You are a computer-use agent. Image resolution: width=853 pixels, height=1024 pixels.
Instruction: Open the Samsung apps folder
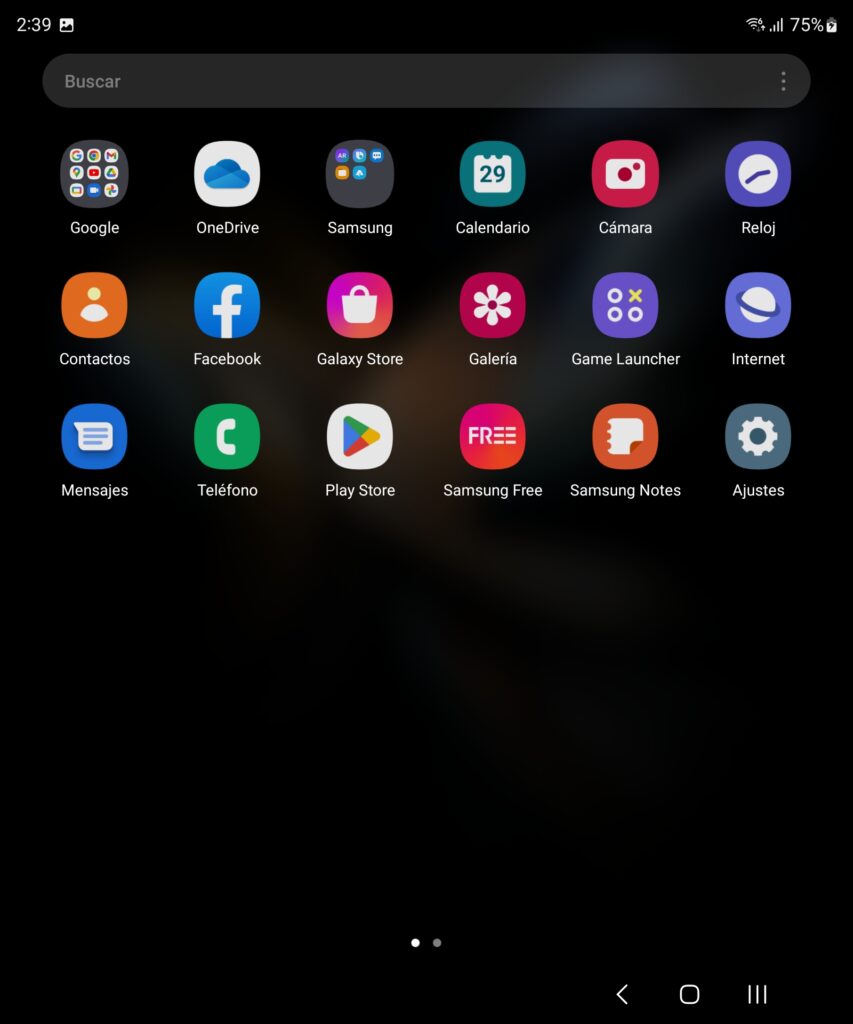pyautogui.click(x=360, y=174)
